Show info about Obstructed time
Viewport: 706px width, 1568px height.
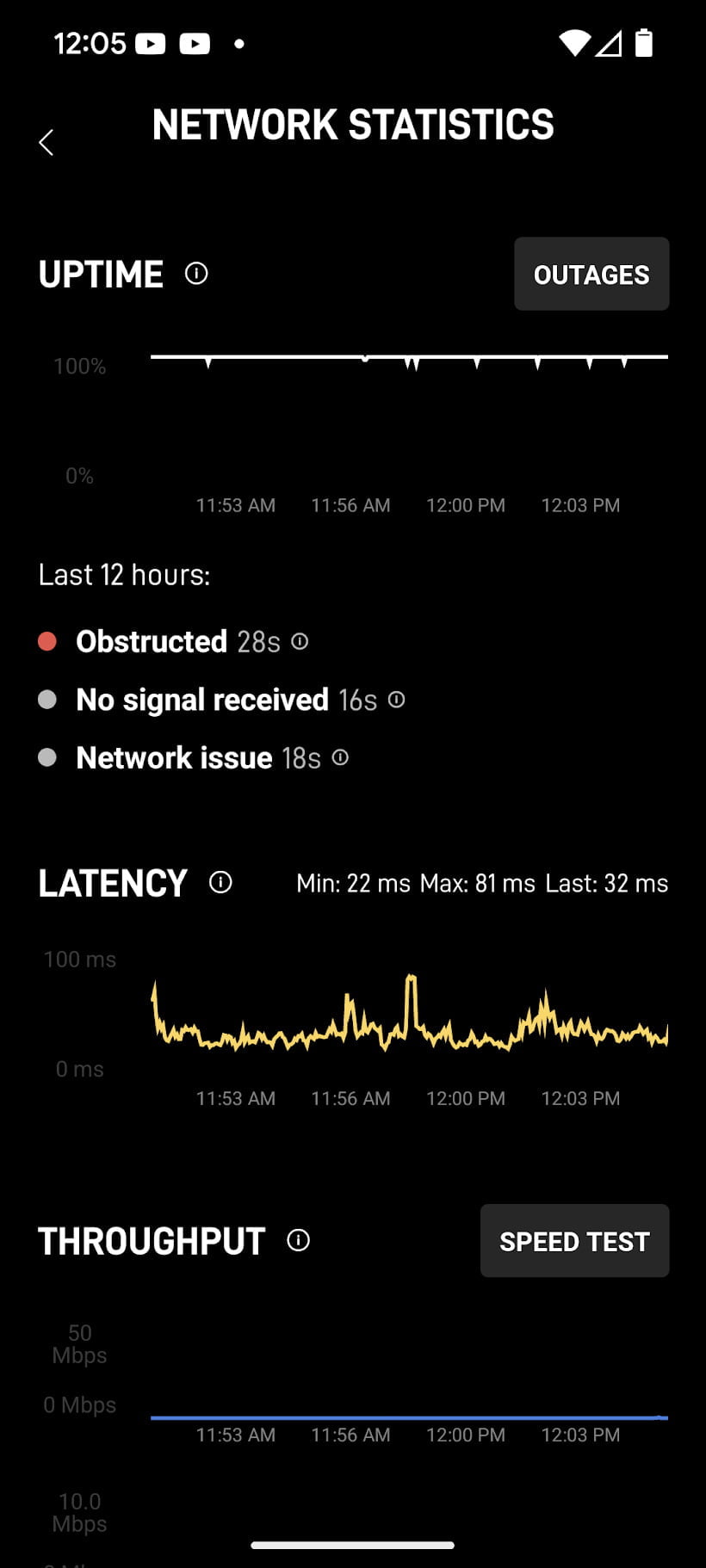pyautogui.click(x=300, y=641)
